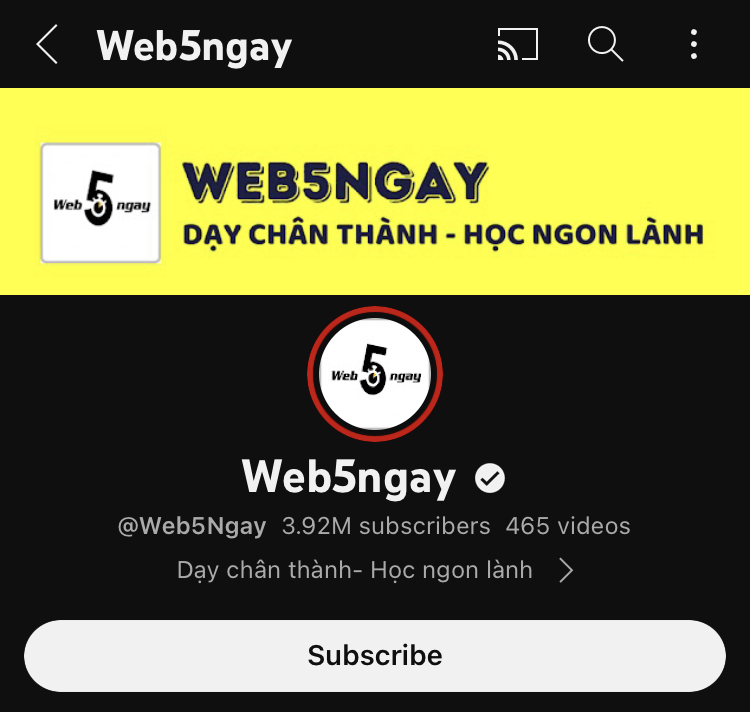Image resolution: width=750 pixels, height=712 pixels.
Task: Open the three-dot overflow menu
Action: point(693,45)
